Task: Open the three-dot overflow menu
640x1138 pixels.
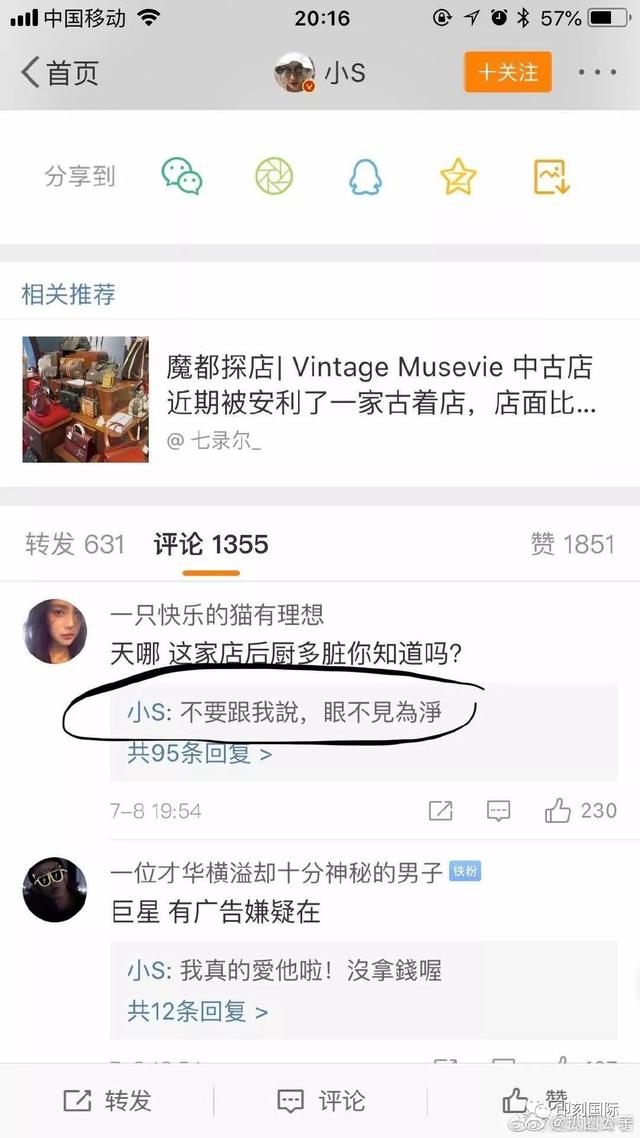Action: click(x=598, y=73)
